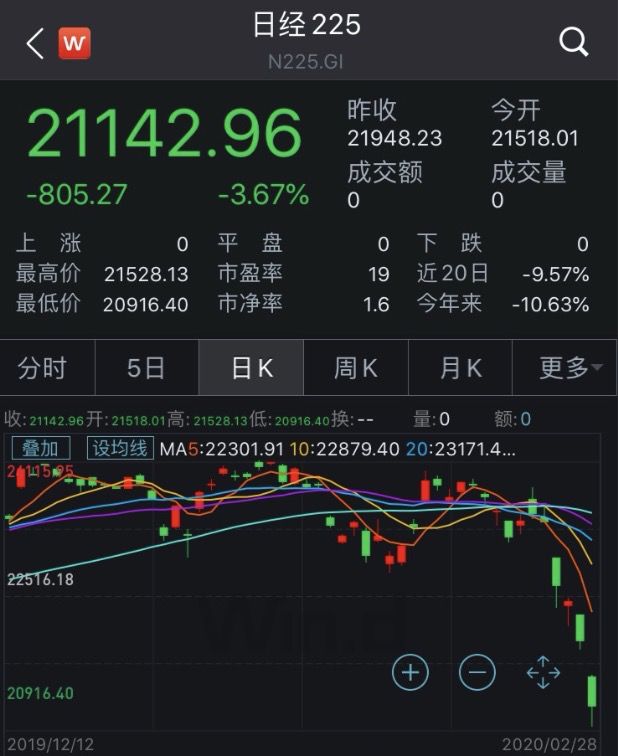Switch to the 分时 chart tab
Viewport: 618px width, 756px height.
[43, 368]
